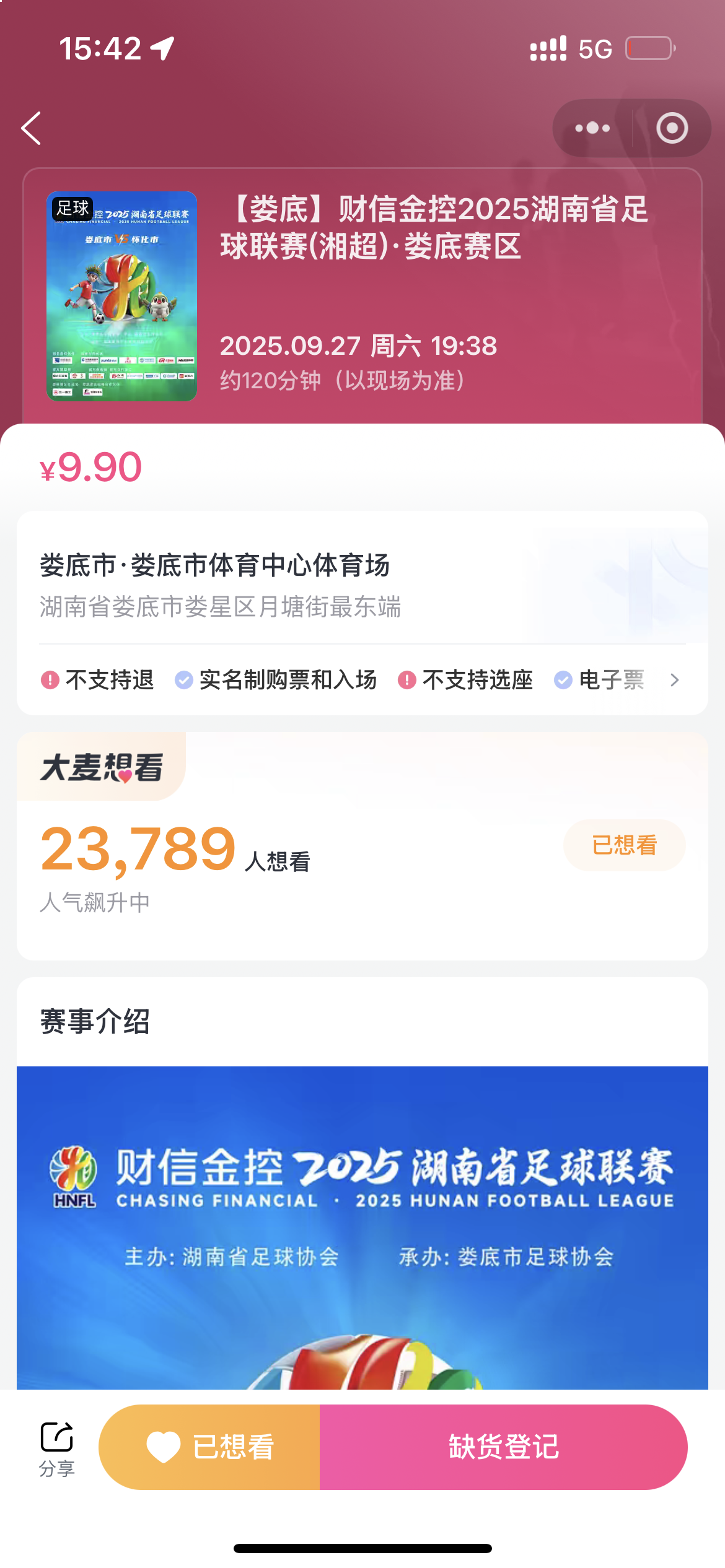Expand the ticket policy notes chevron

coord(675,680)
